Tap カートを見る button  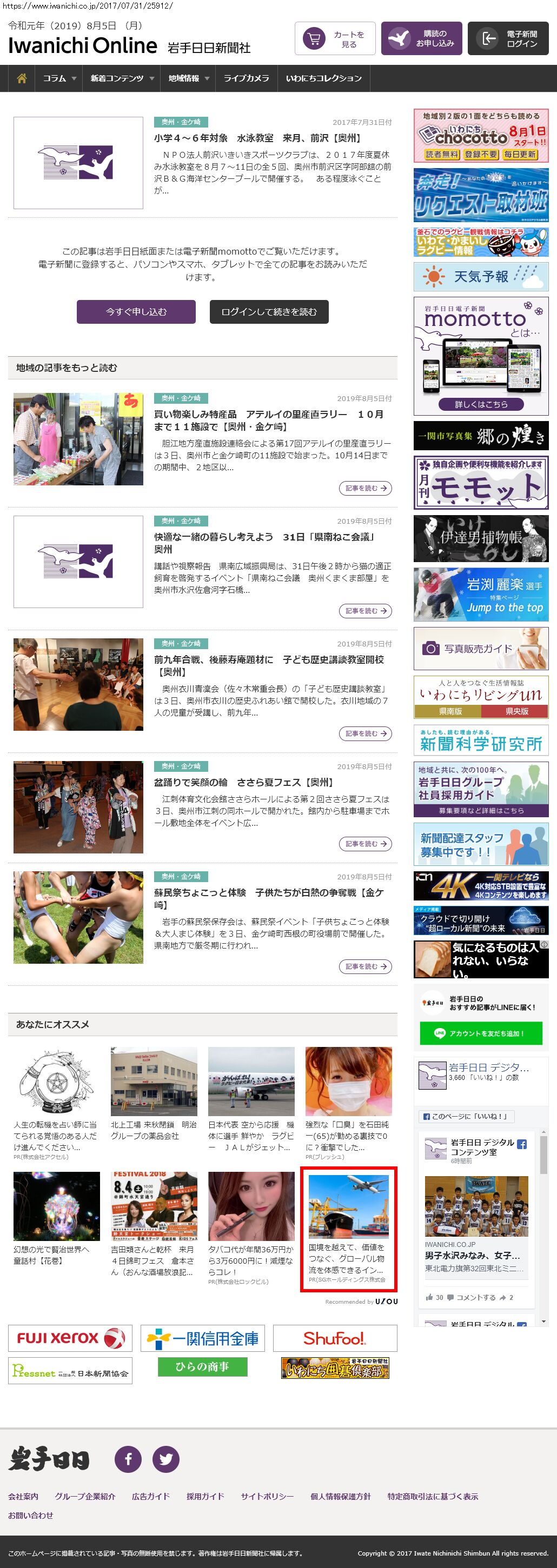click(x=335, y=39)
